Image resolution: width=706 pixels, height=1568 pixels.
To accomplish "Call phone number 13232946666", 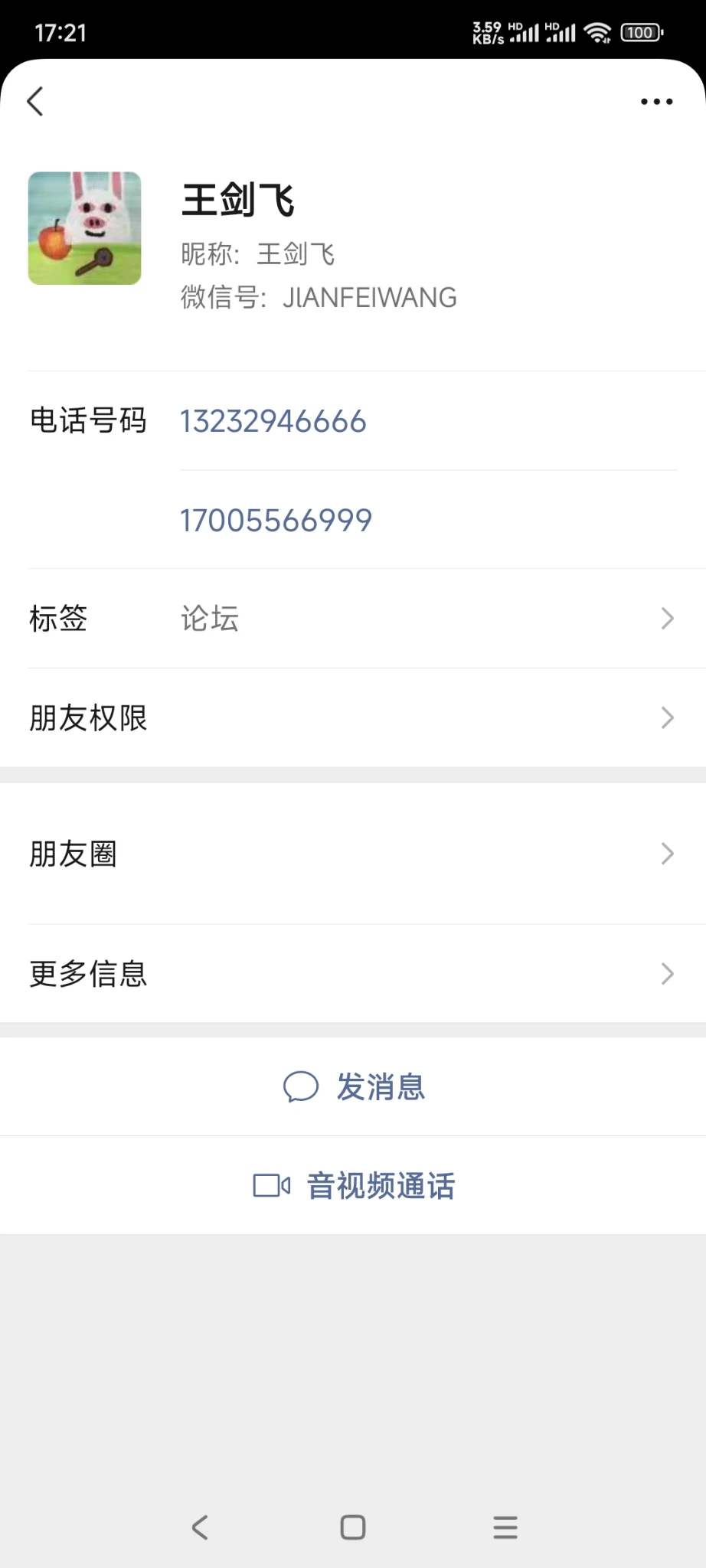I will [273, 421].
